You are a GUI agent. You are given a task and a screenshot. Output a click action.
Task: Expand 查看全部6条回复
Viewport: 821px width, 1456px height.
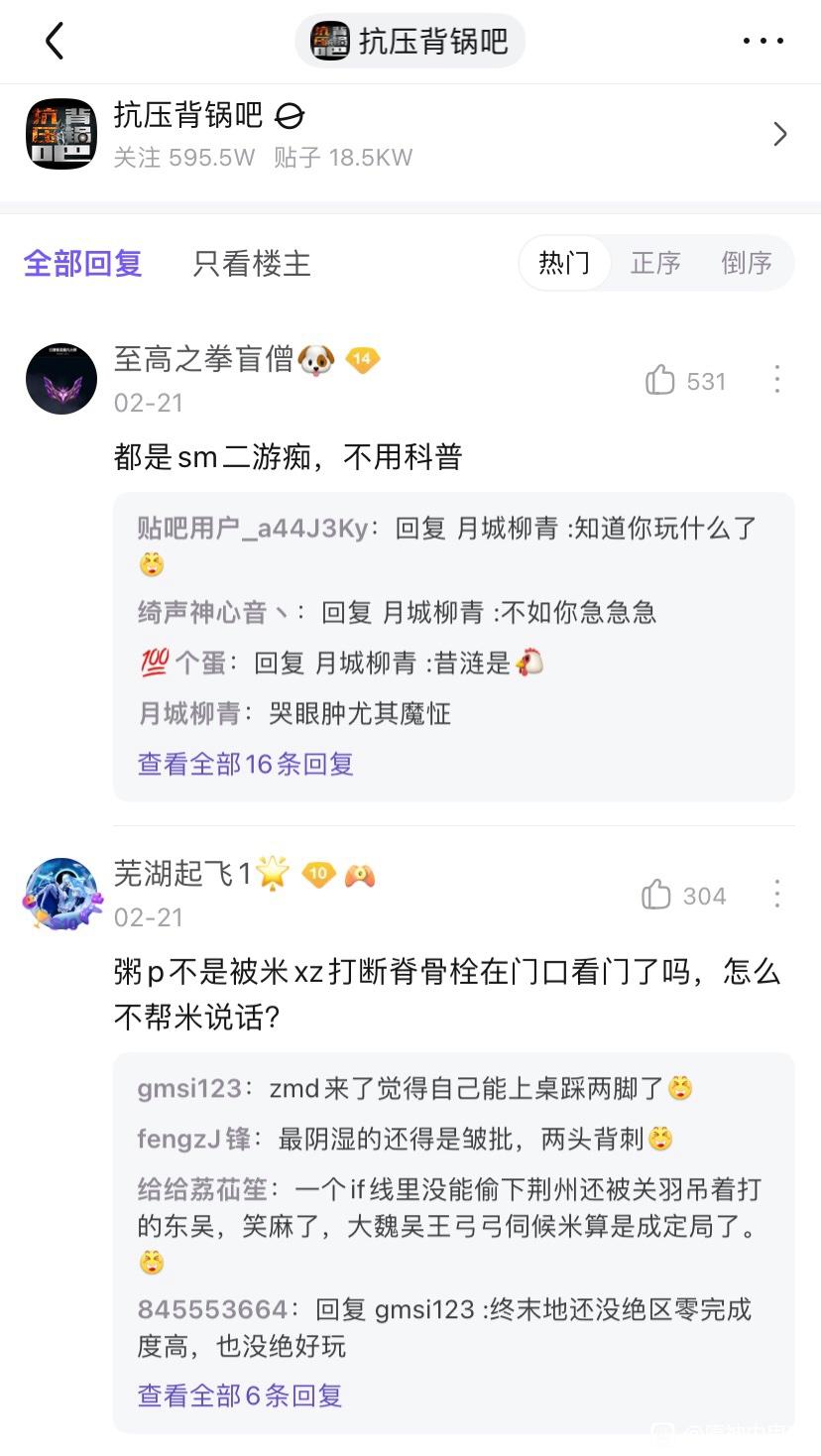pyautogui.click(x=240, y=1395)
